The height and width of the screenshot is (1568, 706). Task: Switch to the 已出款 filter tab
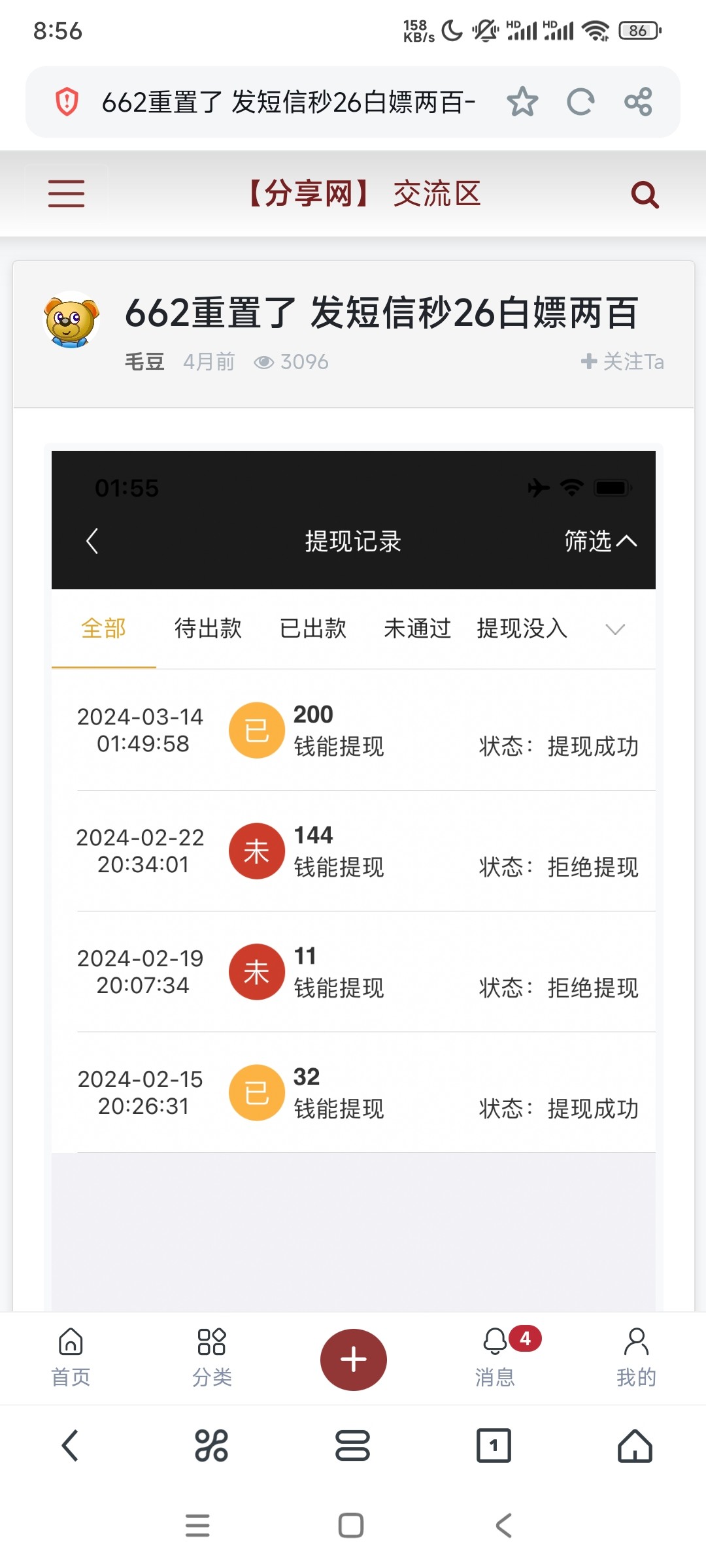pos(312,628)
